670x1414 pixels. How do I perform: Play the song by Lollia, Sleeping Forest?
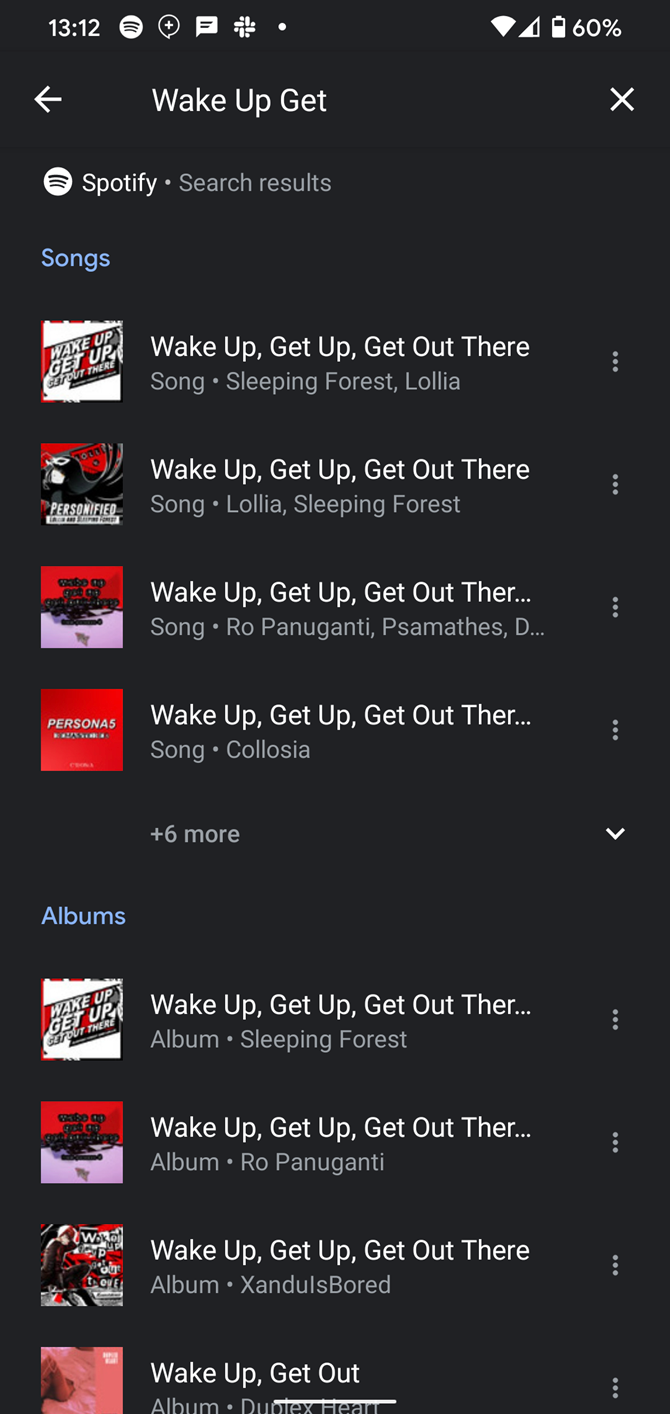click(x=340, y=485)
